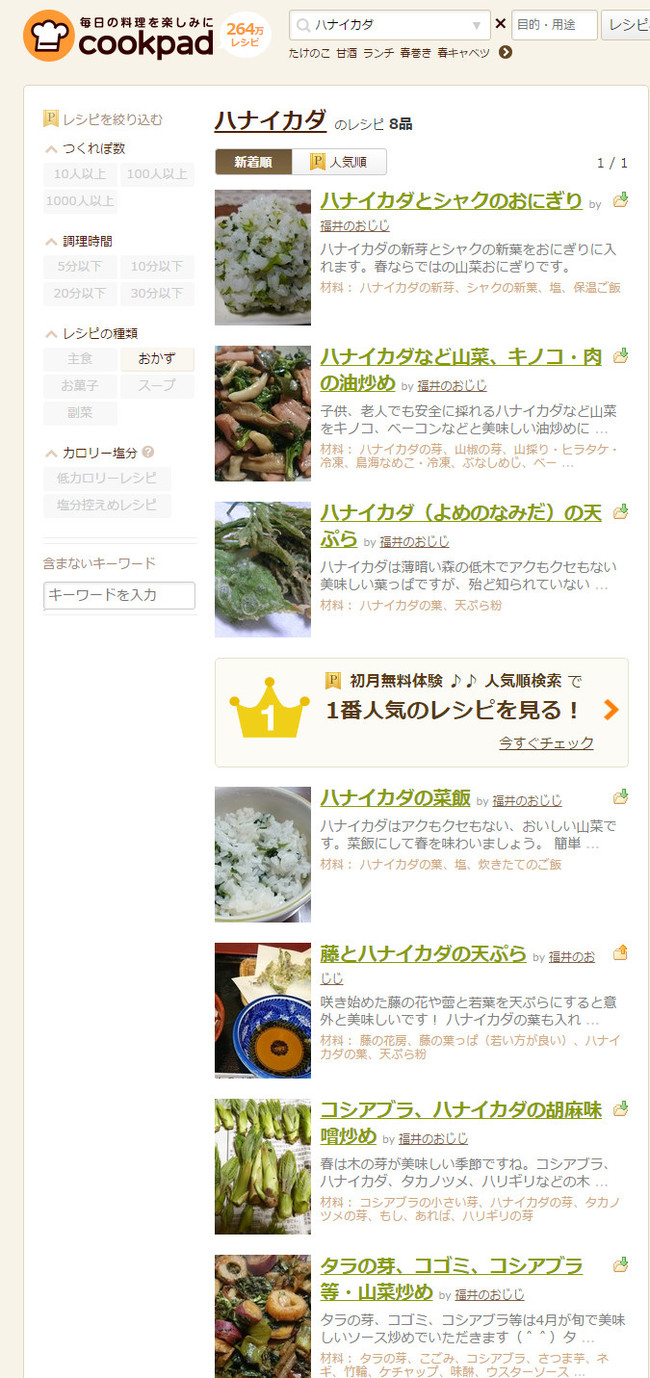Open recipe タラの芽、コゴミ、コシアブラ等・山菜炒め
Viewport: 650px width, 1378px height.
[451, 1279]
